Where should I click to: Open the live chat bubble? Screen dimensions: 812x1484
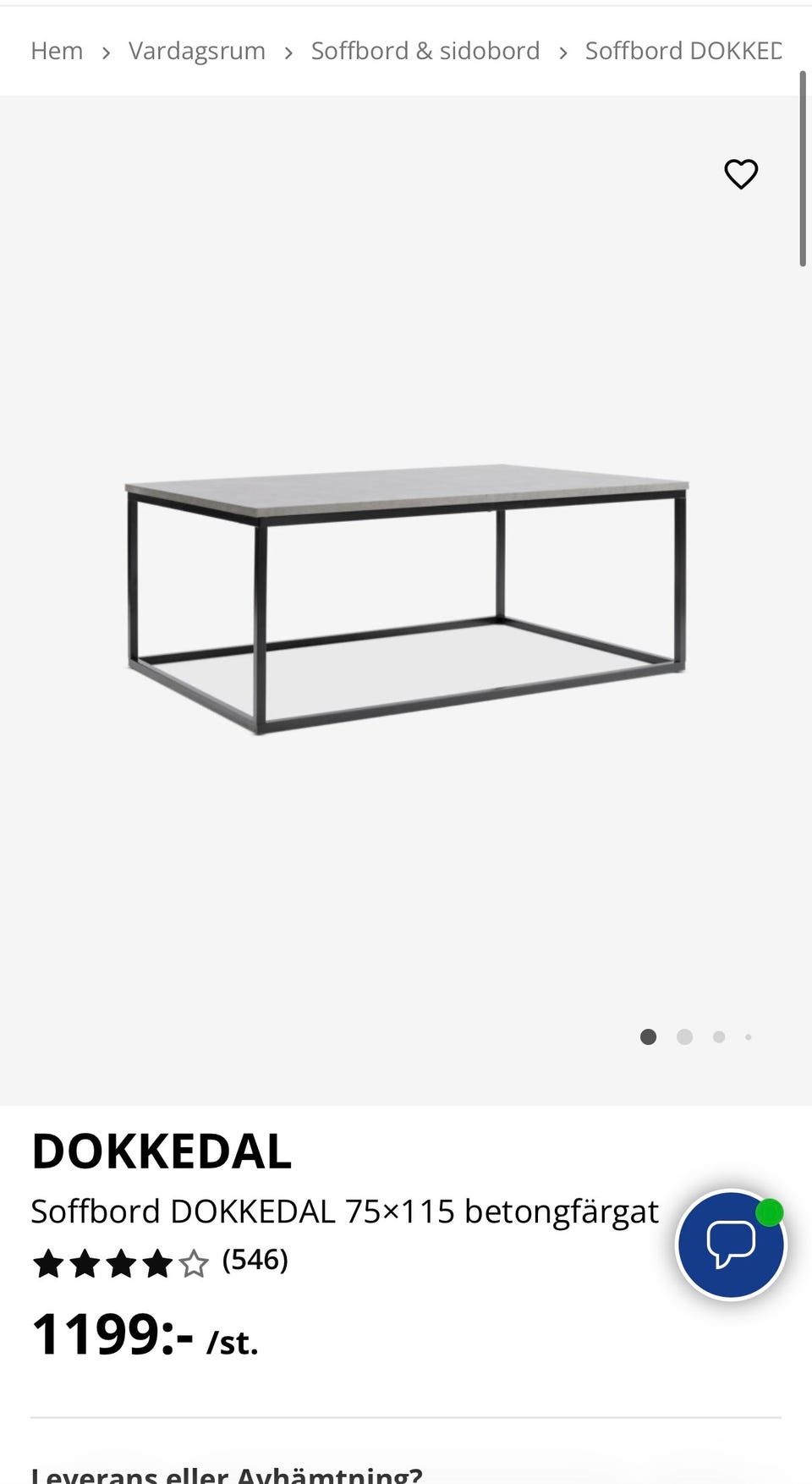coord(732,1245)
